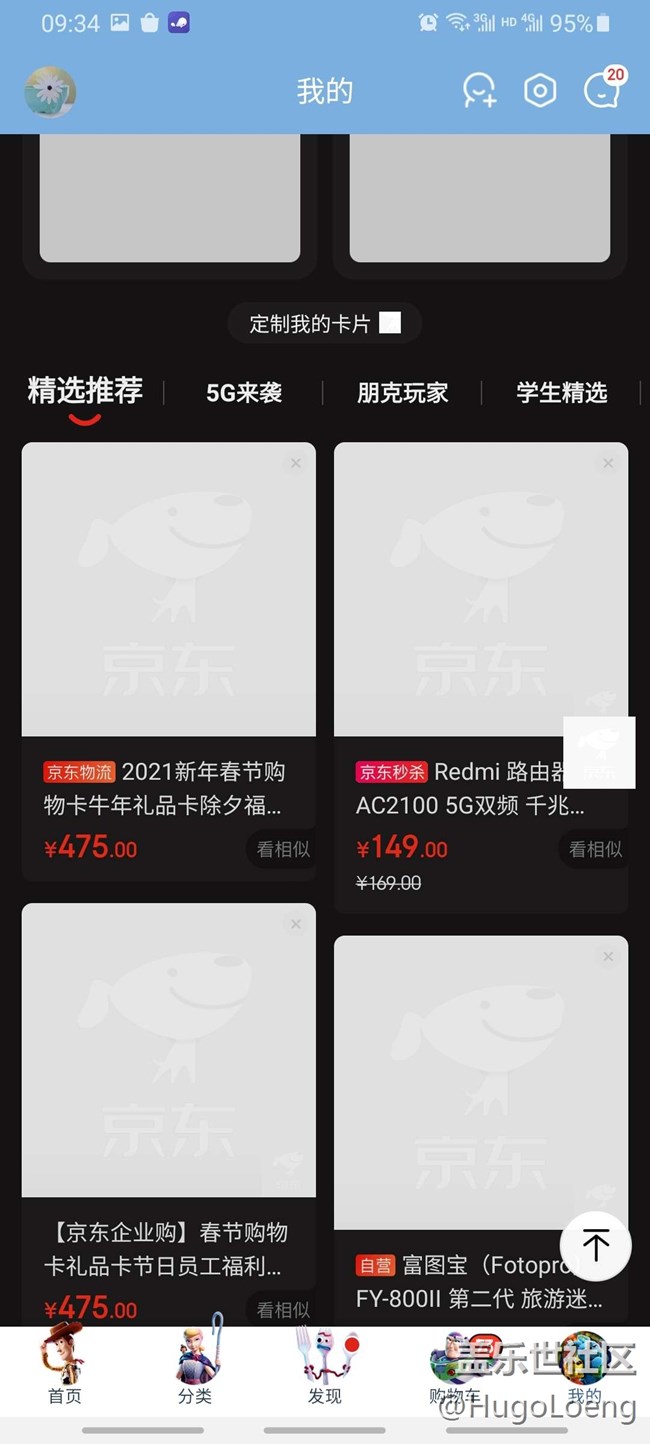Dismiss the 2021新年春节购物卡 card
This screenshot has height=1444, width=650.
click(x=295, y=463)
